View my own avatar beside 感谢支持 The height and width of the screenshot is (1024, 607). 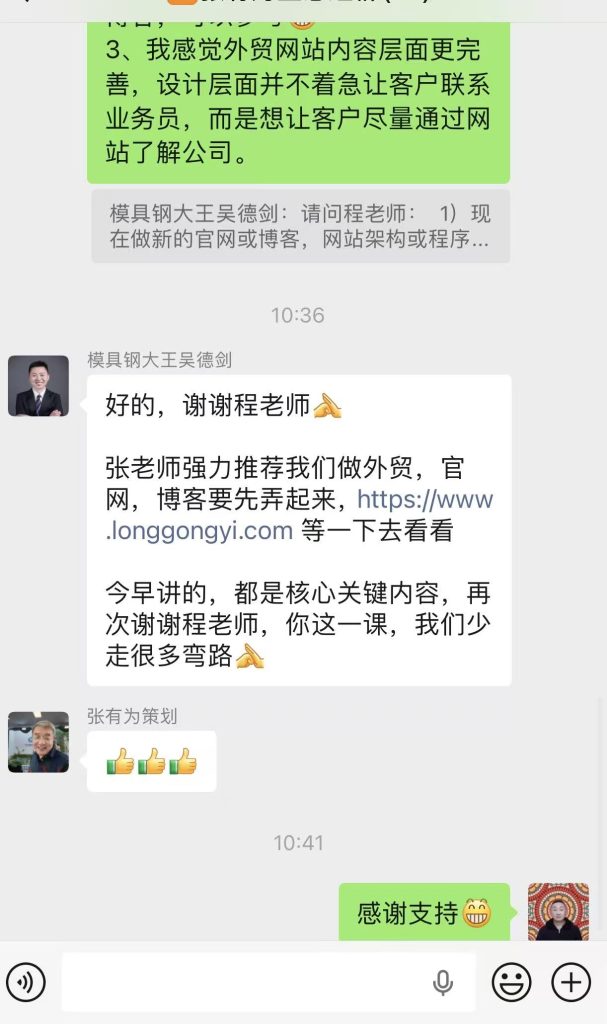coord(558,912)
